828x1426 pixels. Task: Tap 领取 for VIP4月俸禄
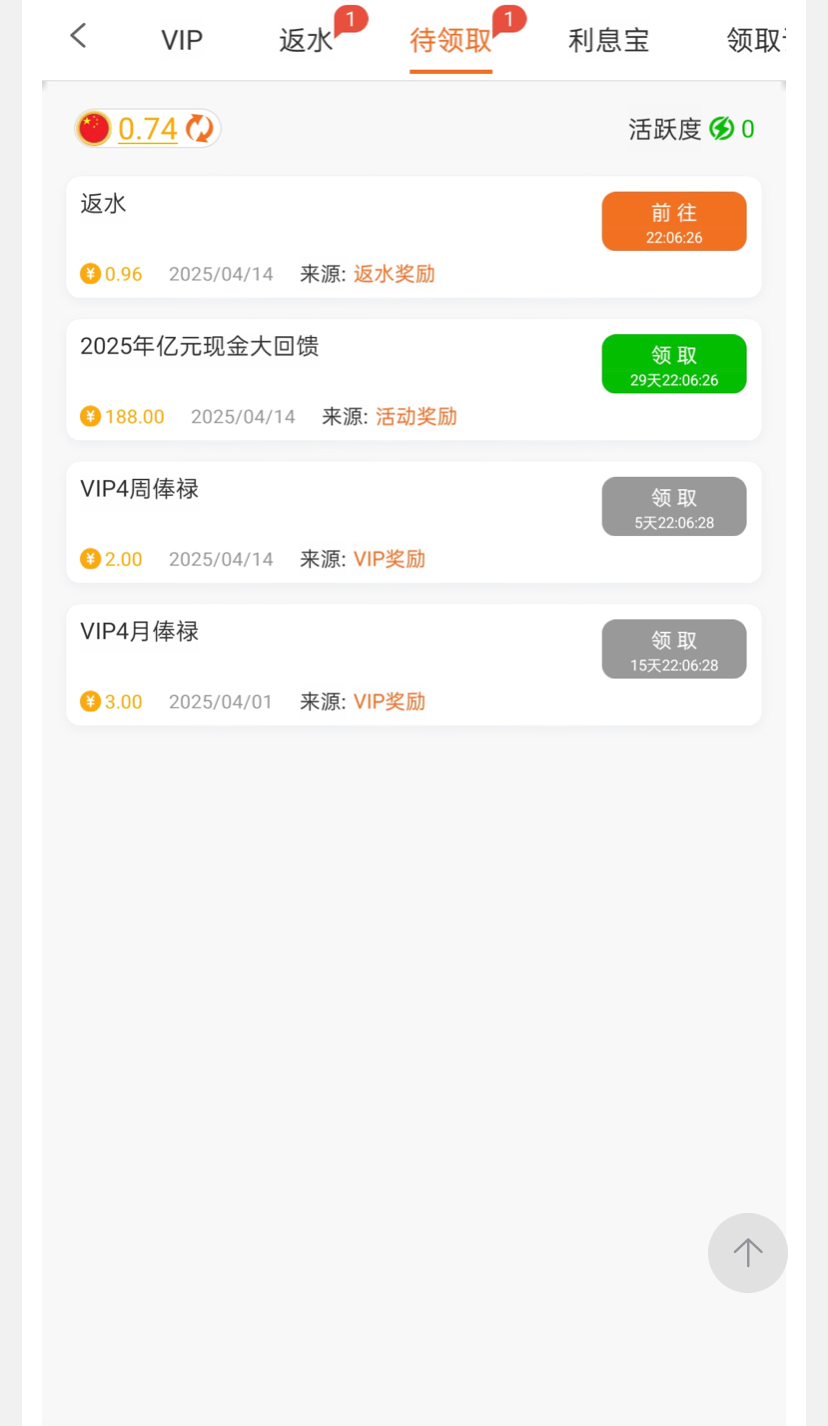[673, 649]
